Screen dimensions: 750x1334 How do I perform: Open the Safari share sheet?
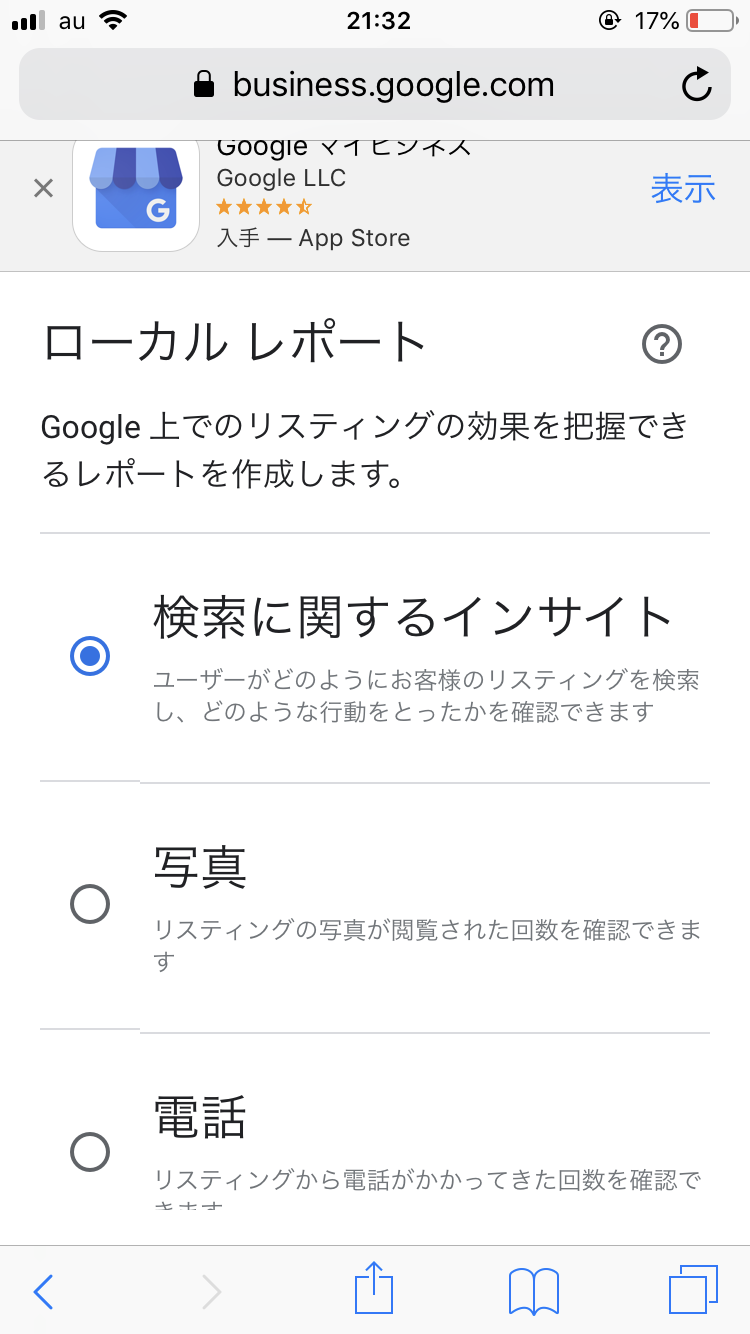click(x=375, y=1289)
